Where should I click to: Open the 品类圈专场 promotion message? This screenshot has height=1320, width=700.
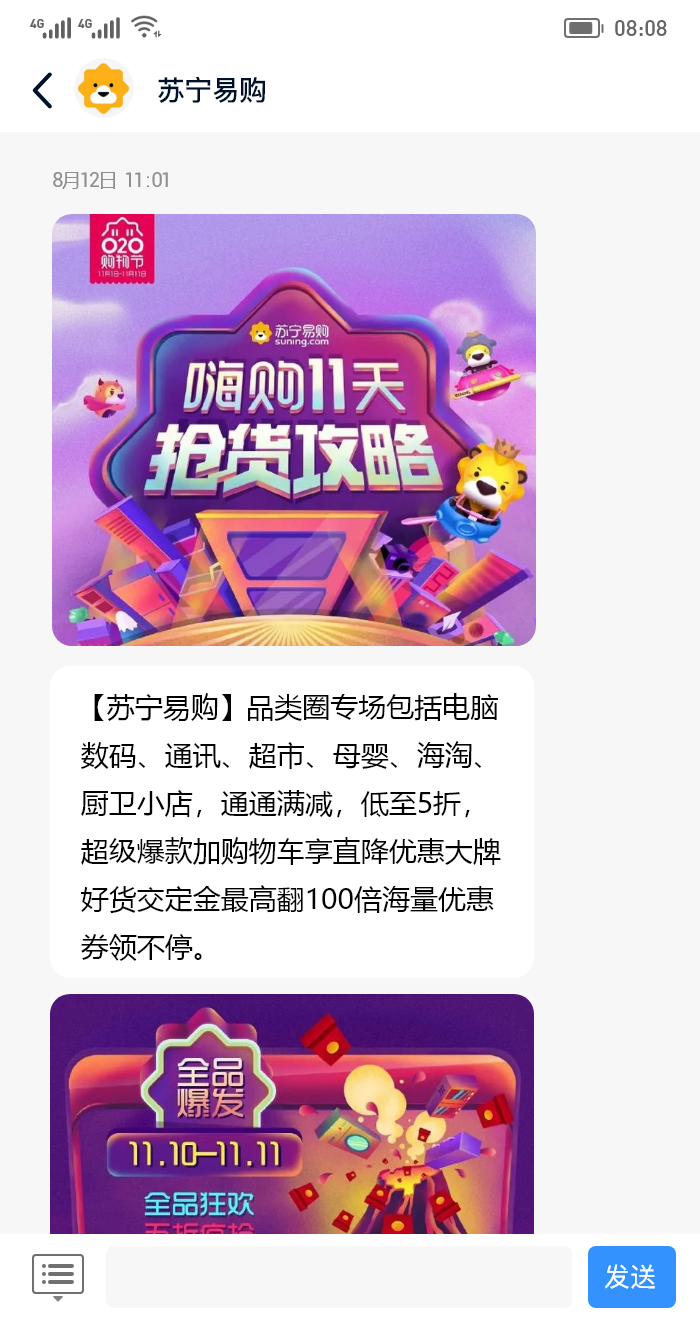291,821
